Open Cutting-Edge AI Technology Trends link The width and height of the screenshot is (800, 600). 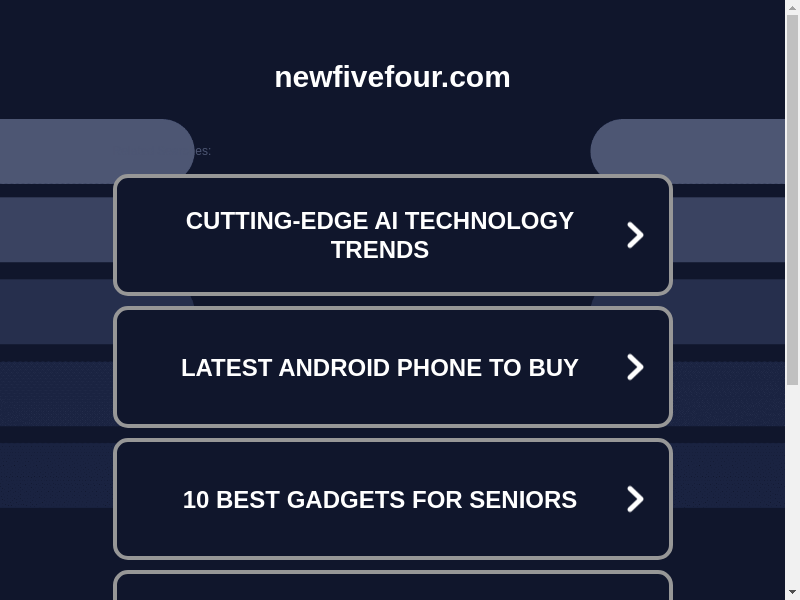[x=392, y=235]
